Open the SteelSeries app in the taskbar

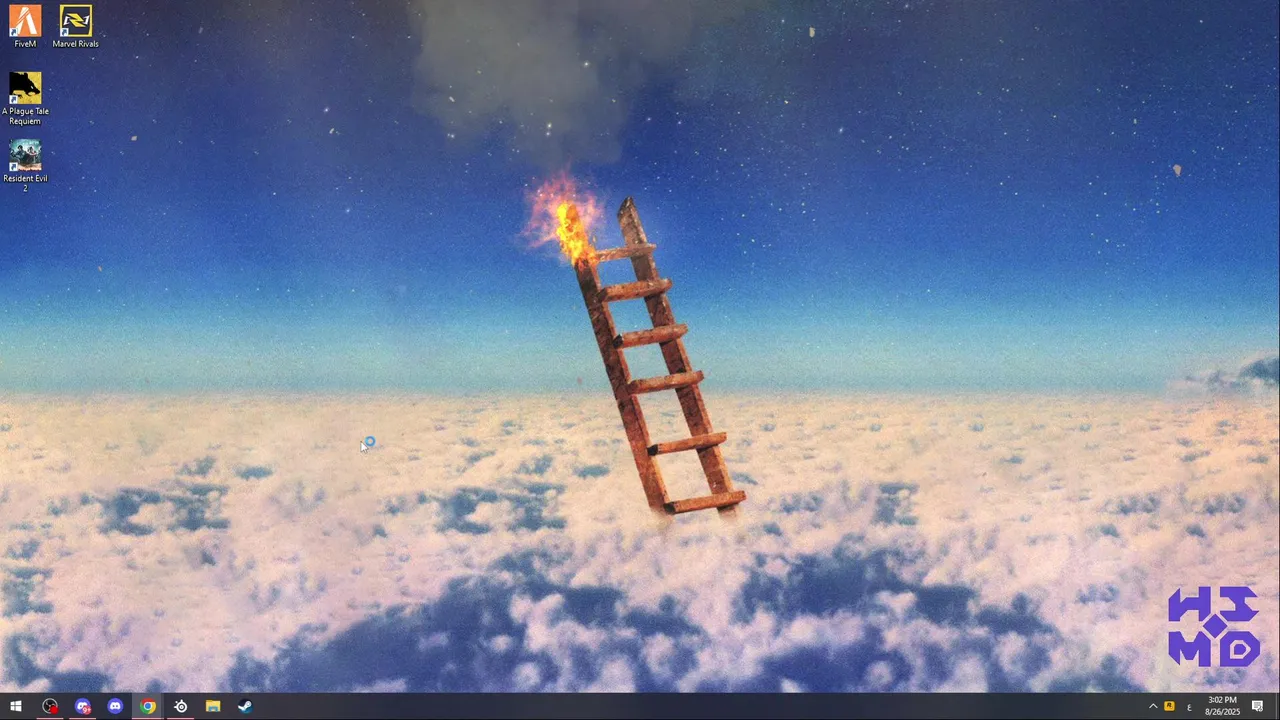[180, 706]
